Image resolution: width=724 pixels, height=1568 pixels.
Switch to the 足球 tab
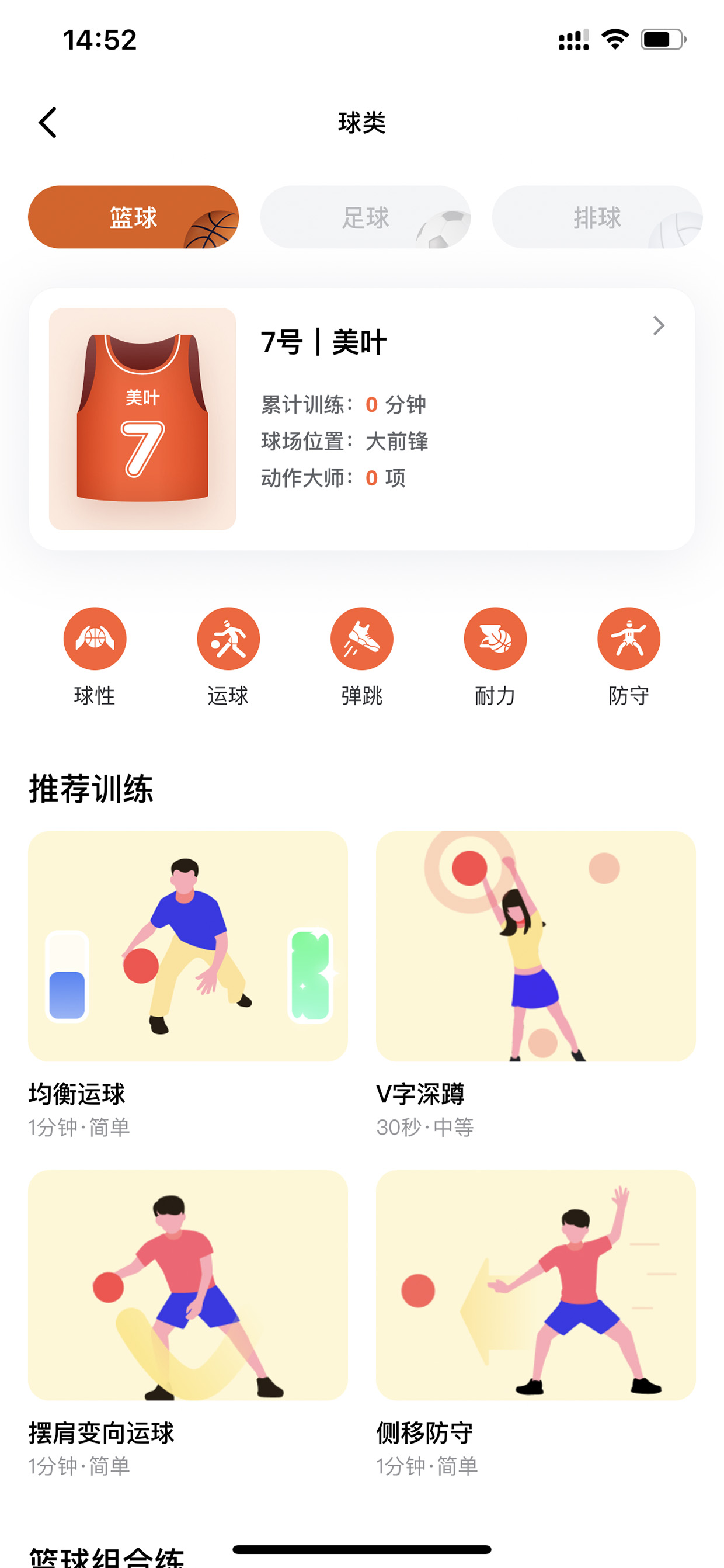point(365,217)
